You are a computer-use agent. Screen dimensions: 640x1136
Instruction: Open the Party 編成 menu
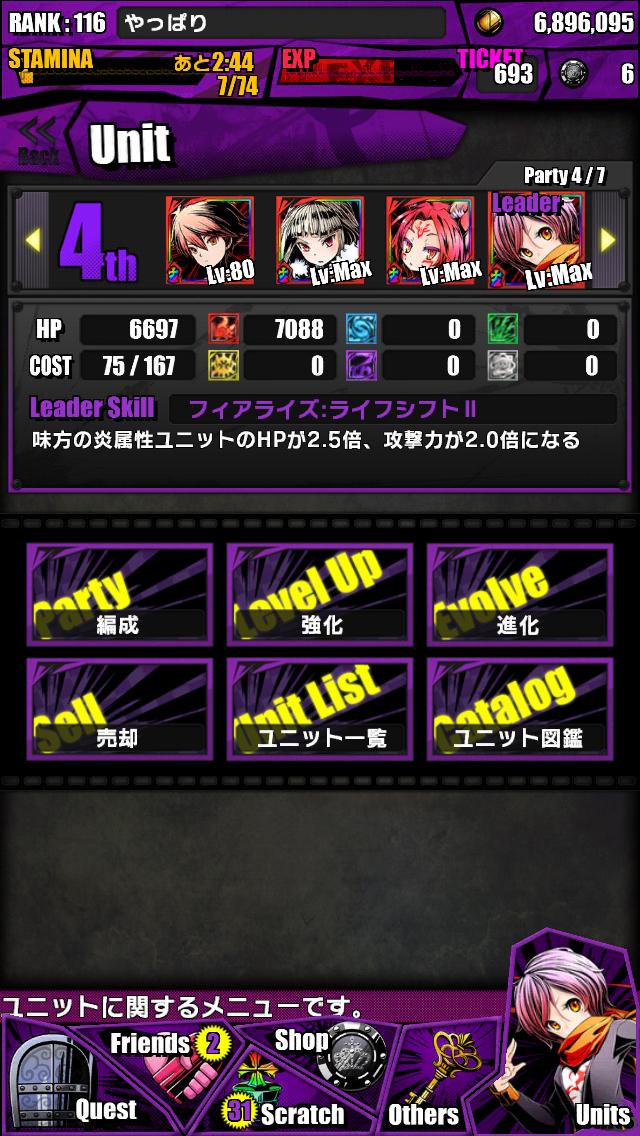(x=119, y=594)
